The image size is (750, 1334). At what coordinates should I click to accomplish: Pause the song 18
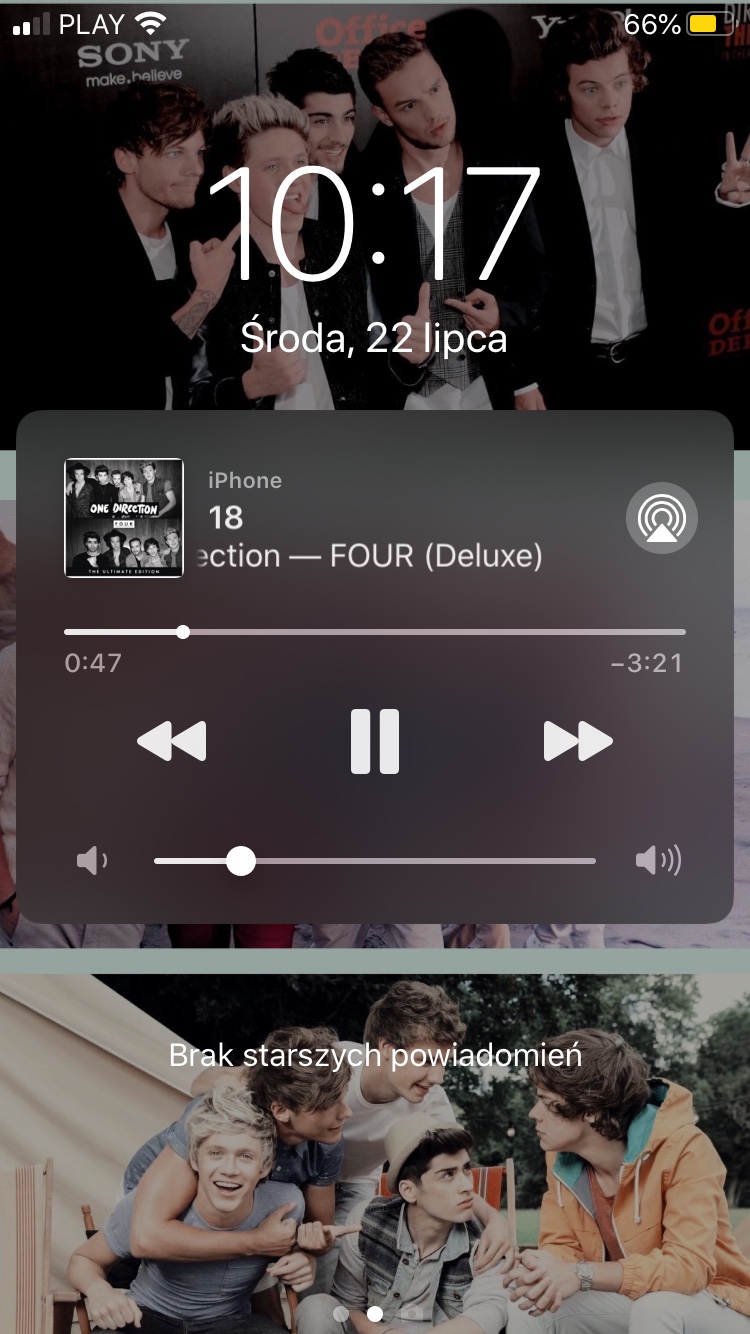pos(375,742)
